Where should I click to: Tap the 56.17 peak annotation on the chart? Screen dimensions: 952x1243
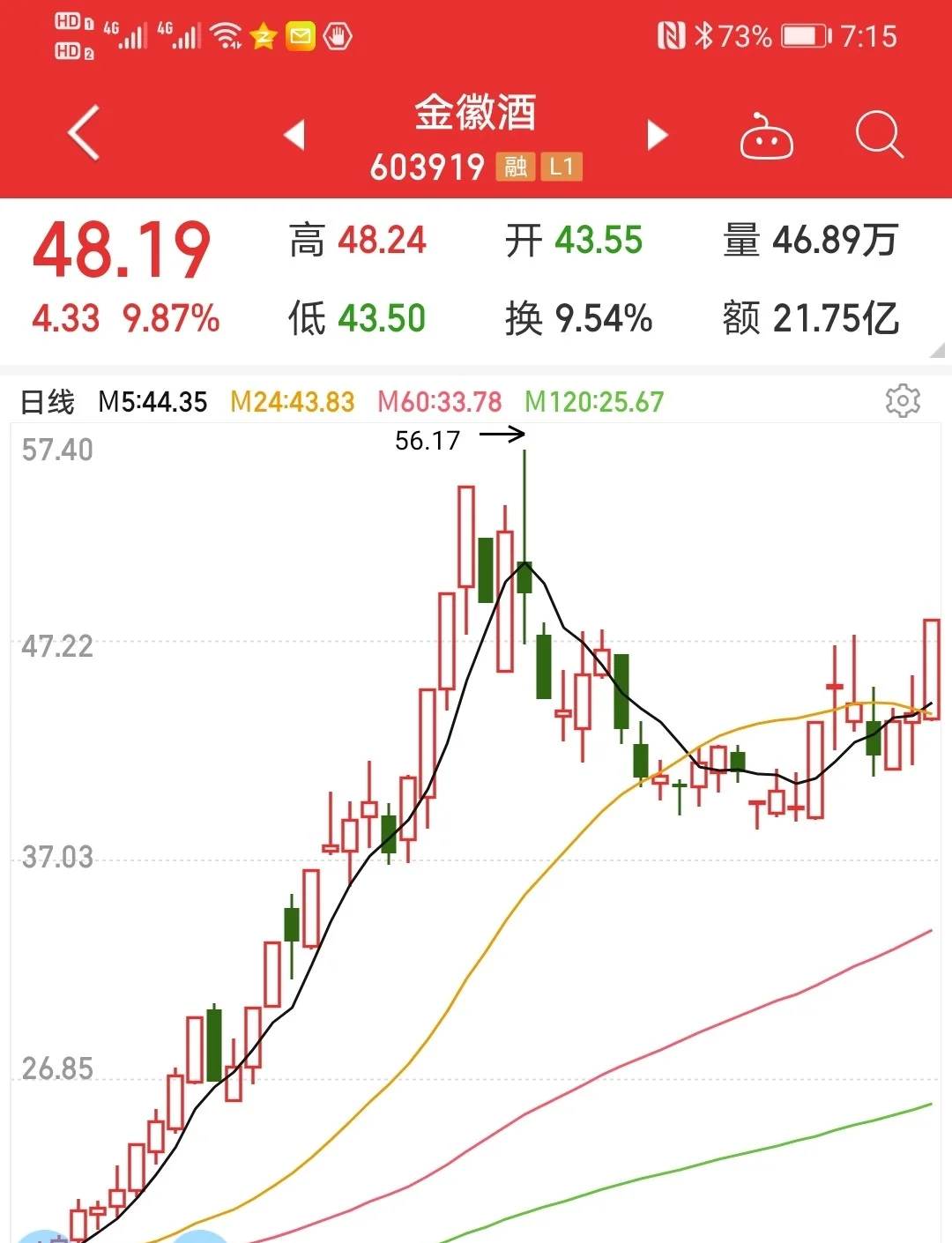[428, 439]
